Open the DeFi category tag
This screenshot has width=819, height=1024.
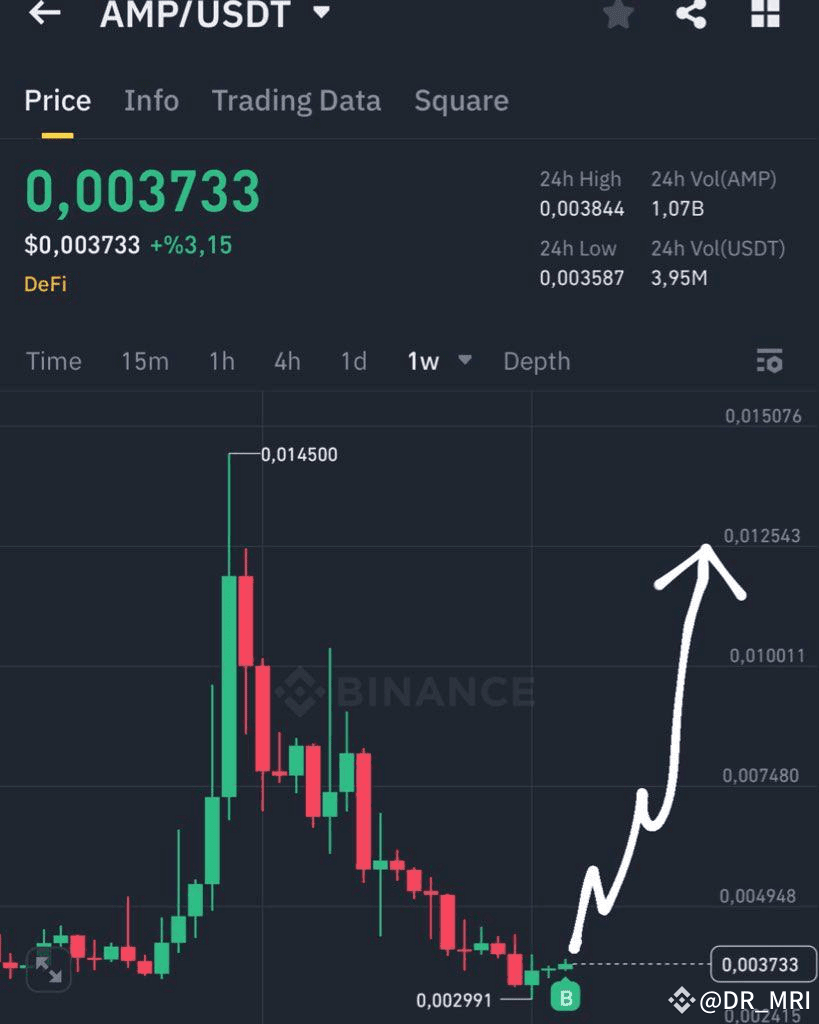pyautogui.click(x=45, y=284)
